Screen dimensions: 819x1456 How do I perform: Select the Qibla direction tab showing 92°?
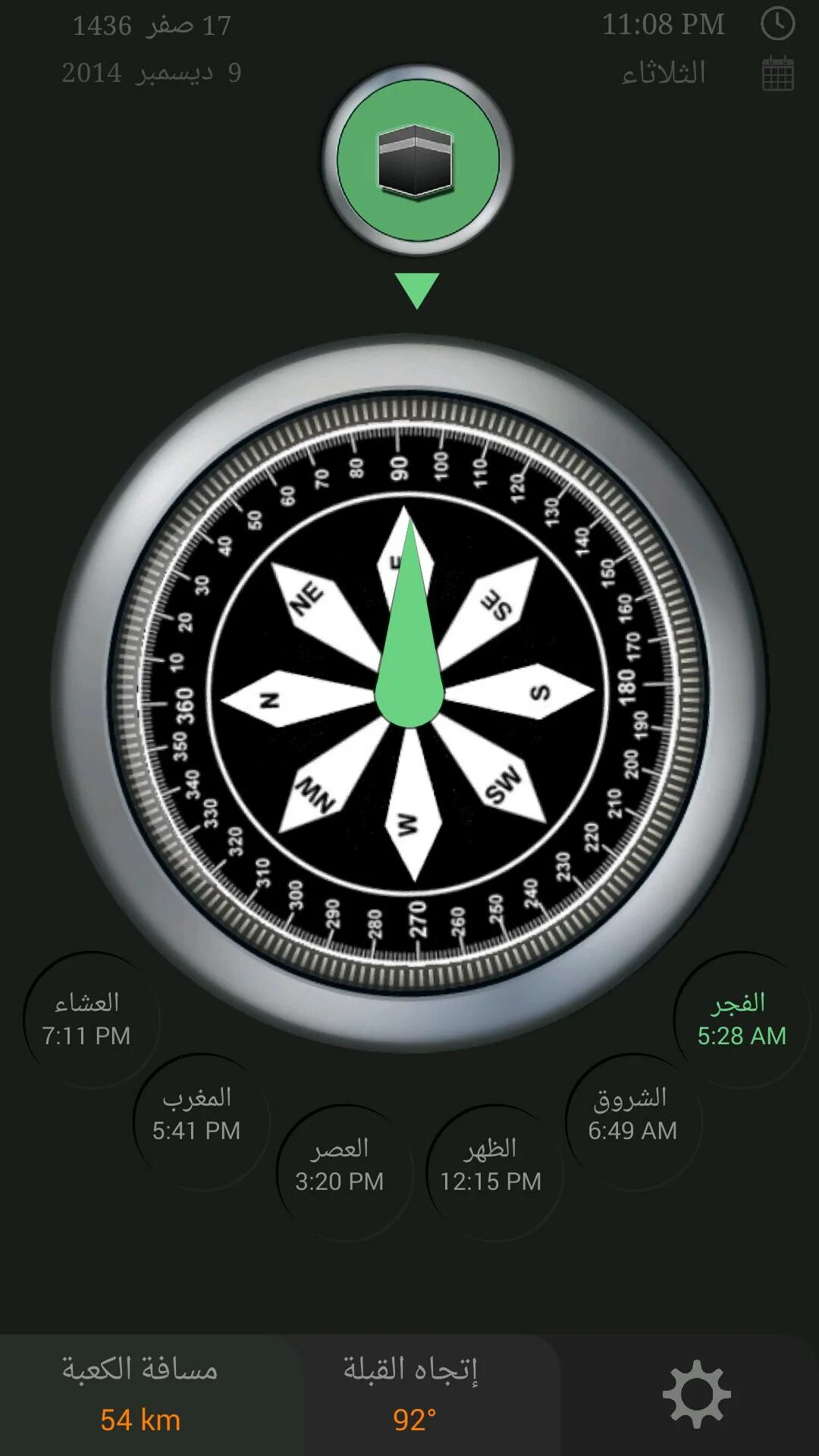(x=410, y=1395)
